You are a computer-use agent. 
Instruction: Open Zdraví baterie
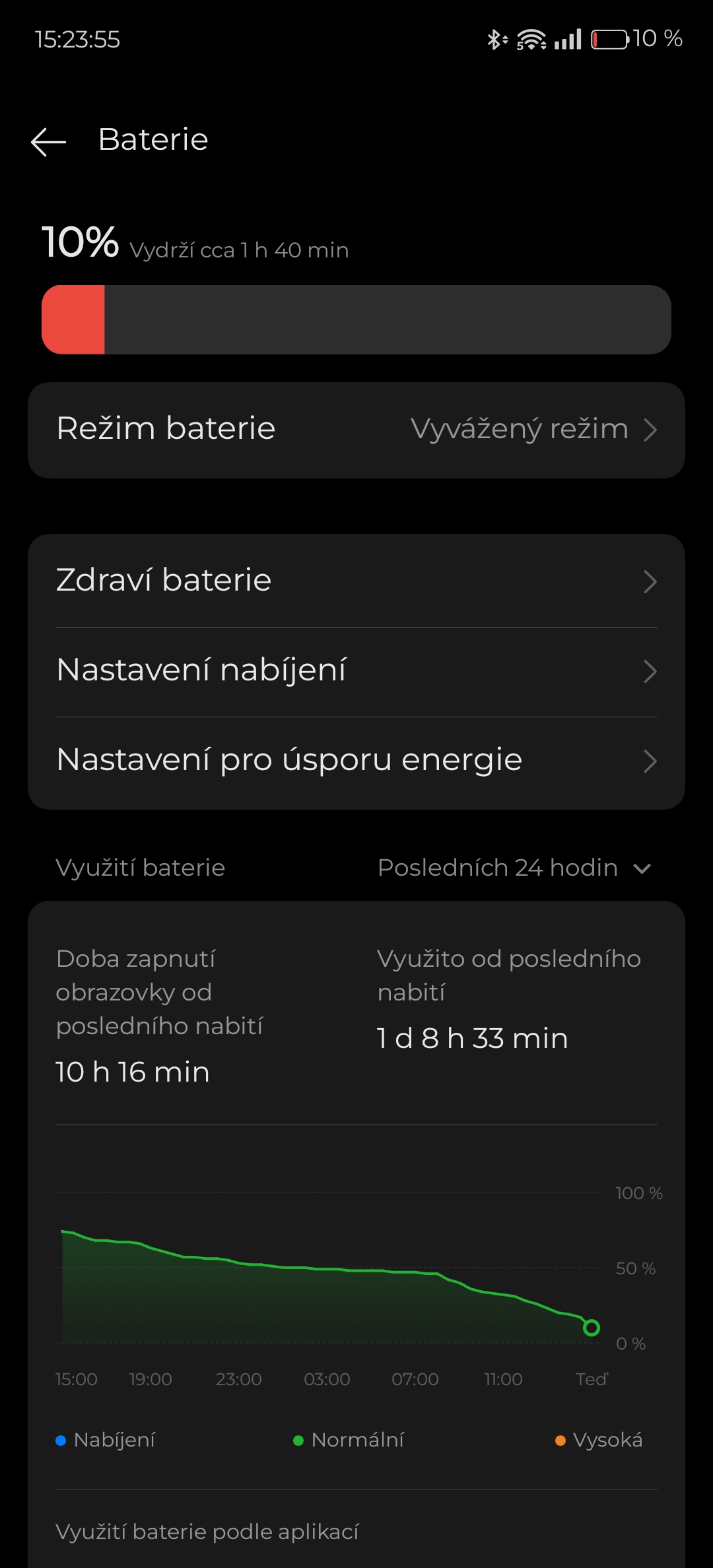pos(356,581)
